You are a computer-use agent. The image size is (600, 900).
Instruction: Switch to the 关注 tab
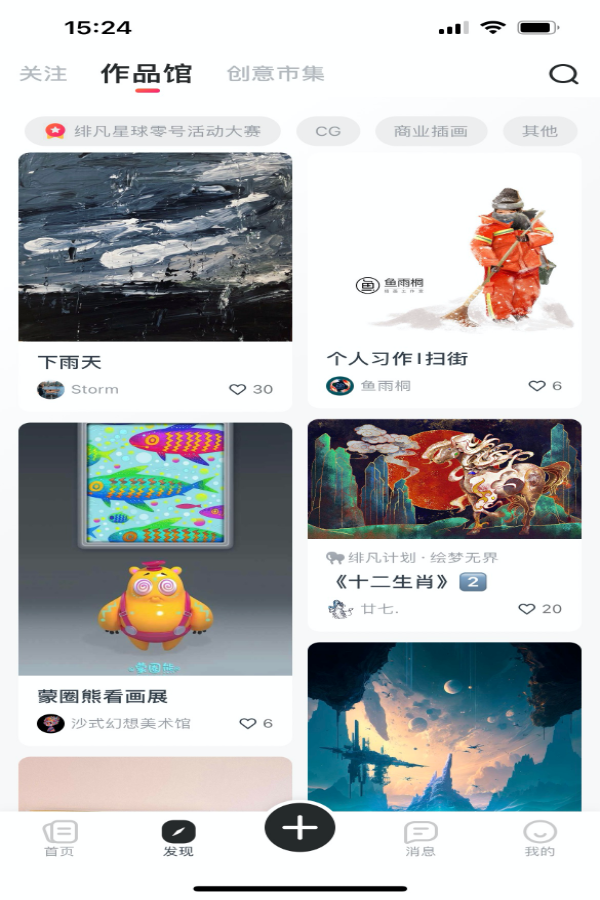click(x=43, y=74)
